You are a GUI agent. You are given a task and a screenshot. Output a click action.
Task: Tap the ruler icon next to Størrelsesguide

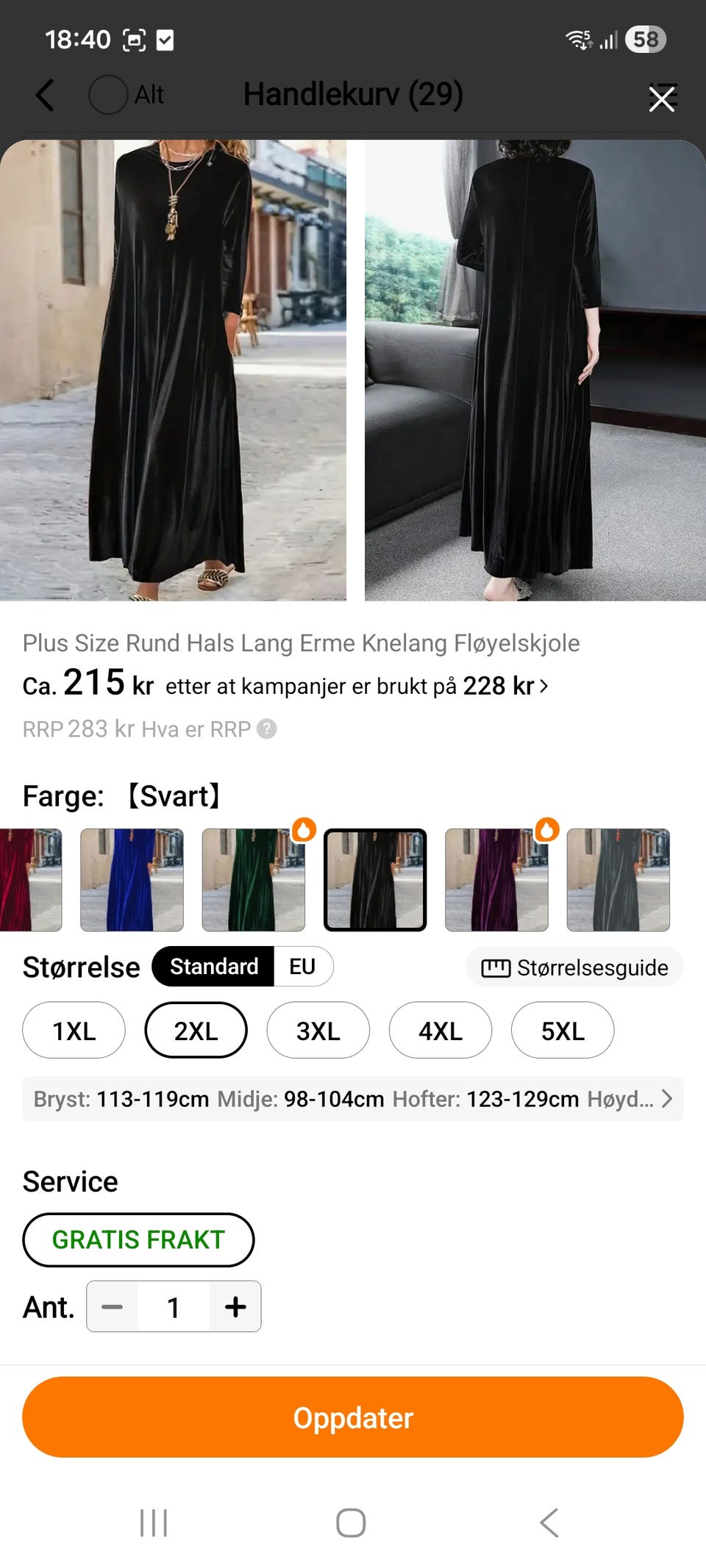[x=497, y=968]
